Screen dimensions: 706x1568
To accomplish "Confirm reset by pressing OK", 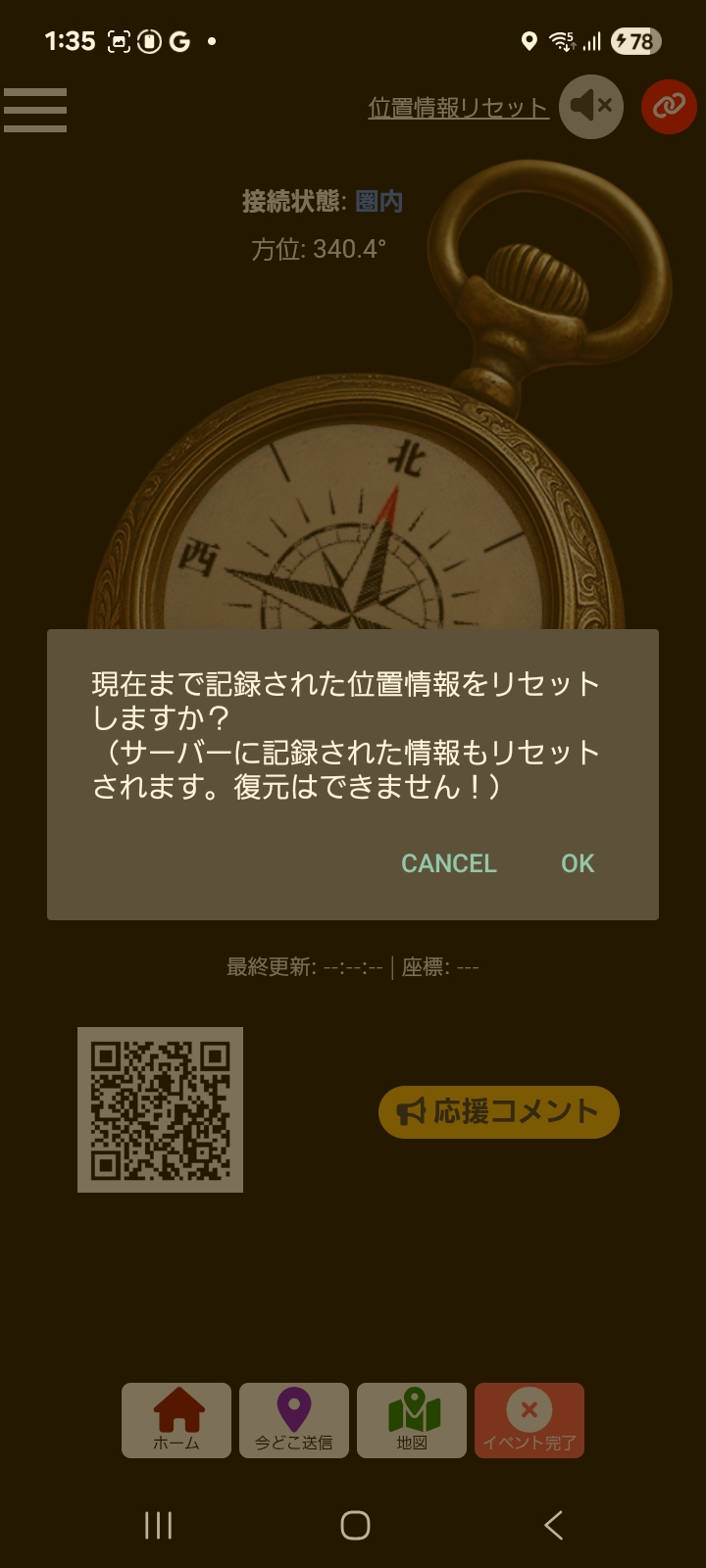I will (577, 863).
